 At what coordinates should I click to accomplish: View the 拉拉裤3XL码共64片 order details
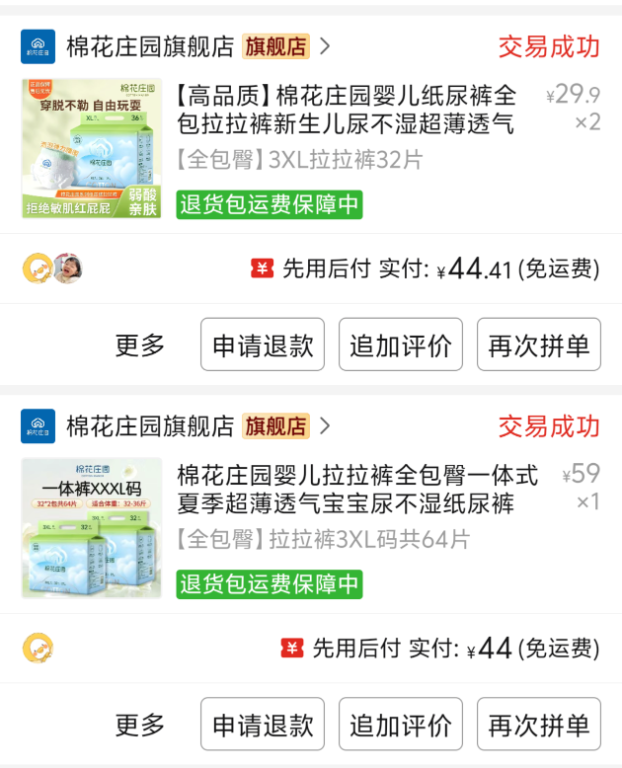(358, 489)
